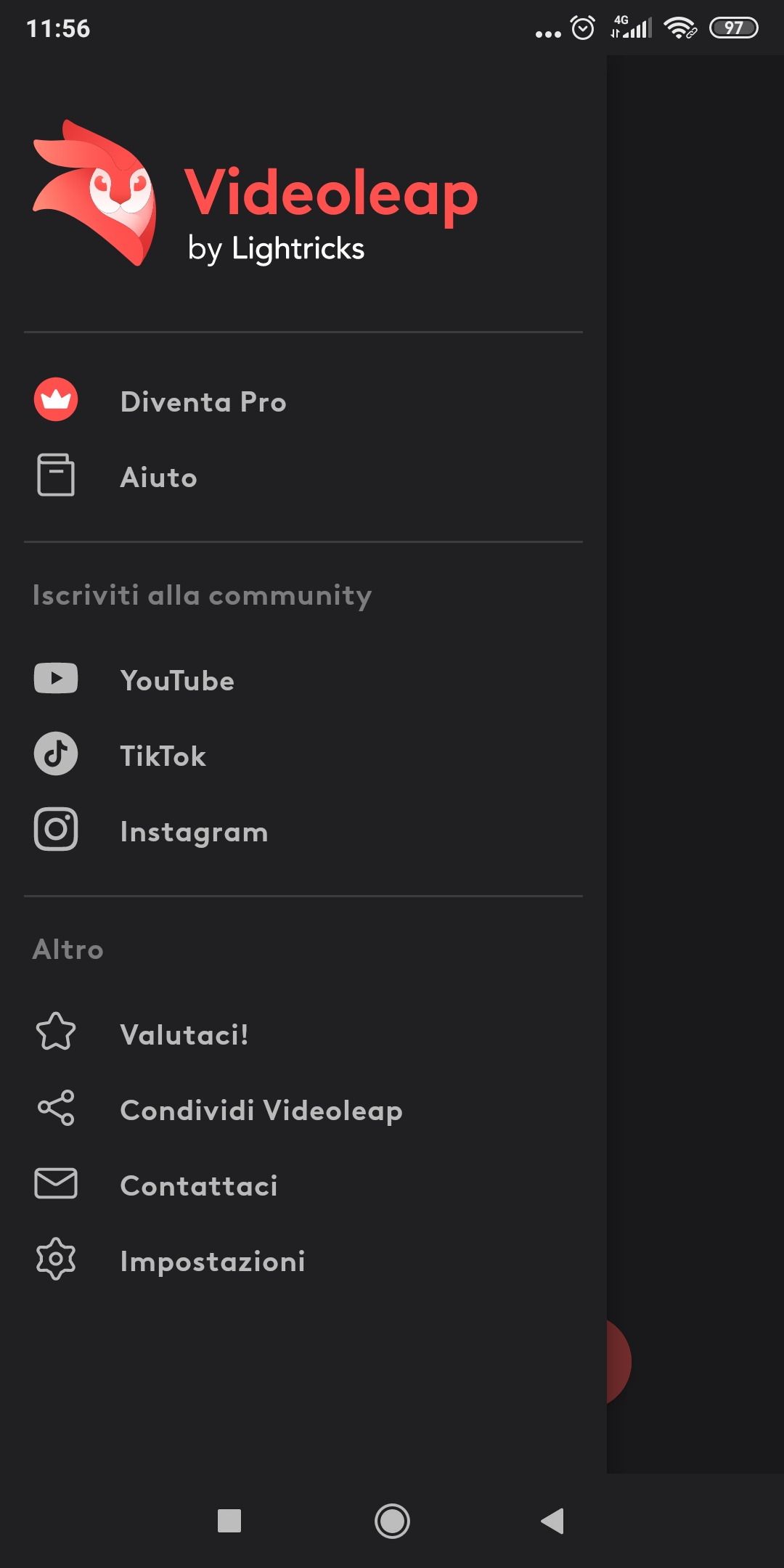
Task: Tap the system back button
Action: (x=553, y=1521)
